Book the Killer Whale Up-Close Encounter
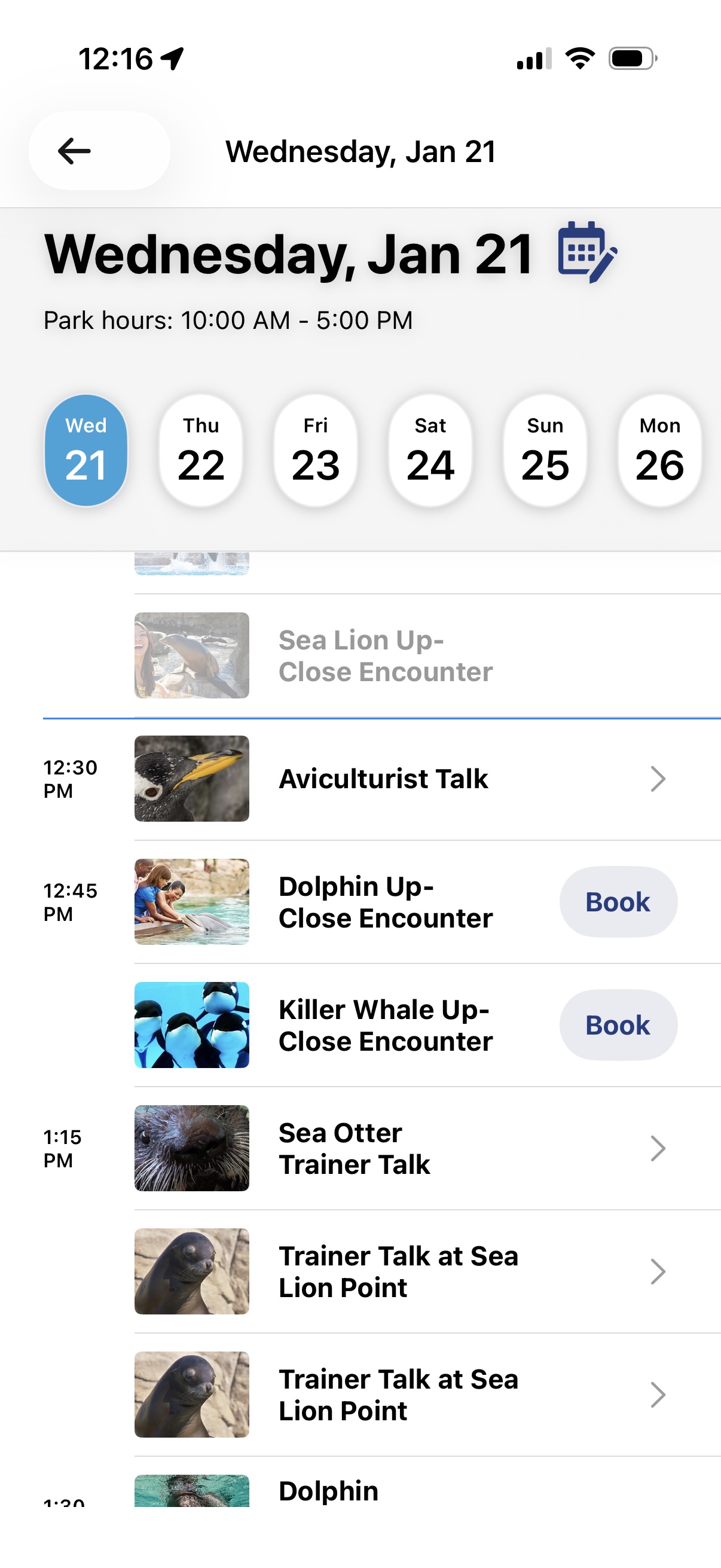 (618, 1025)
